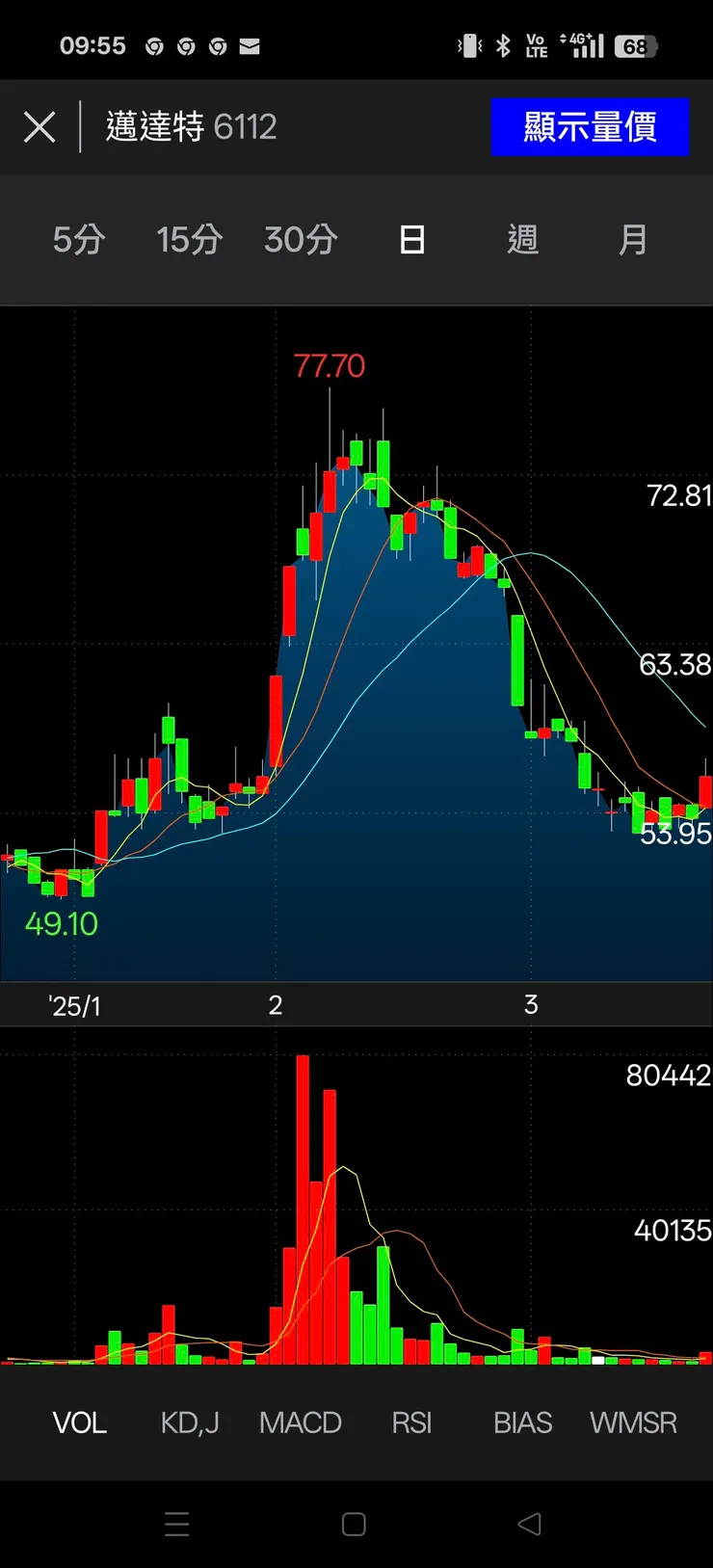Image resolution: width=713 pixels, height=1568 pixels.
Task: Tap the 顯示量價 button
Action: pos(590,126)
